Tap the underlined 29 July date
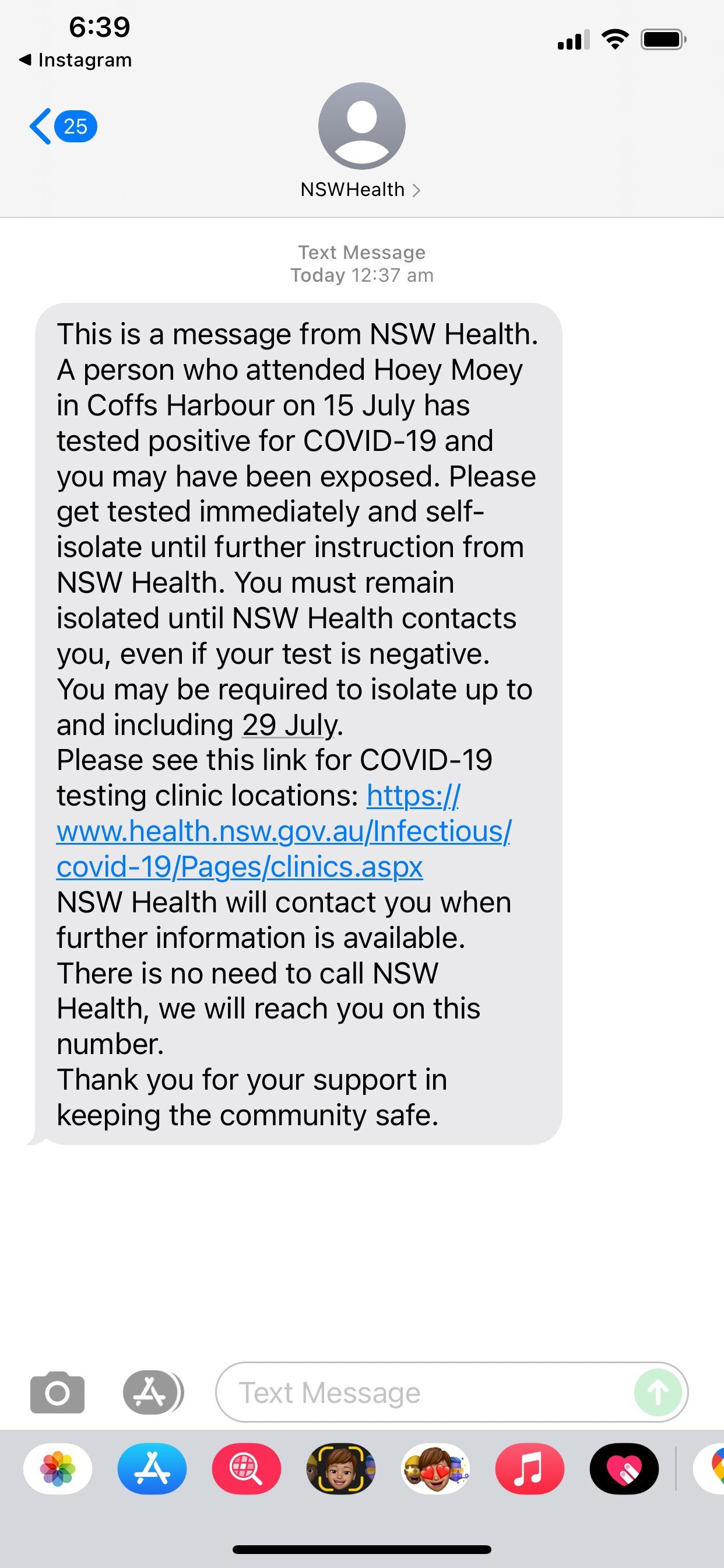The height and width of the screenshot is (1568, 724). point(290,725)
